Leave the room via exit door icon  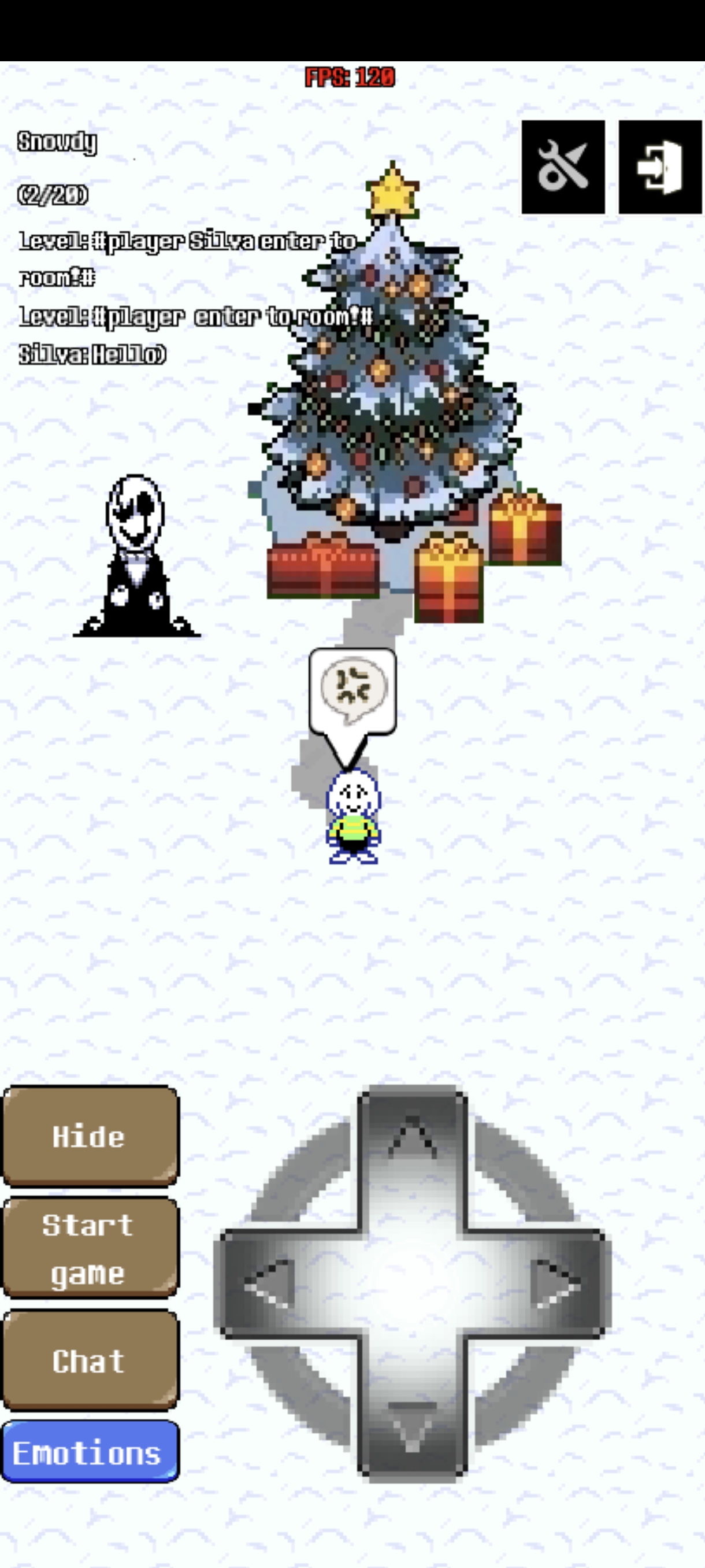coord(660,167)
